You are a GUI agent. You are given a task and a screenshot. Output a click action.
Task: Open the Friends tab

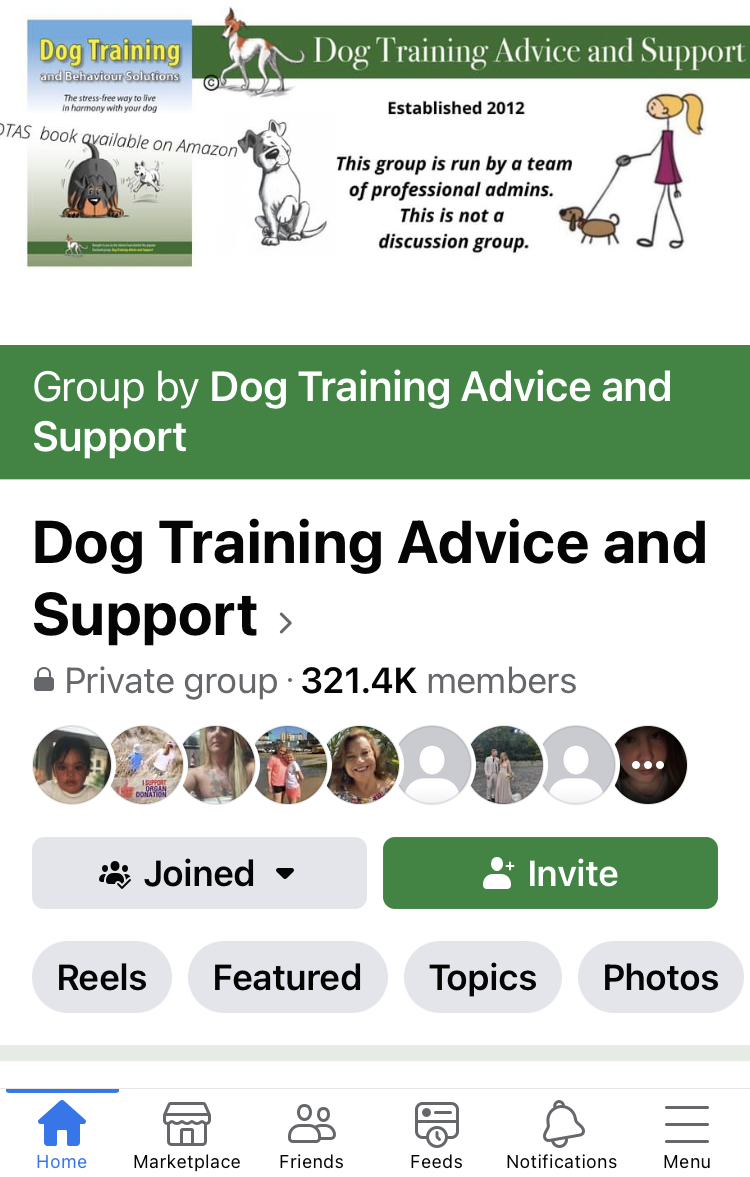coord(311,1135)
